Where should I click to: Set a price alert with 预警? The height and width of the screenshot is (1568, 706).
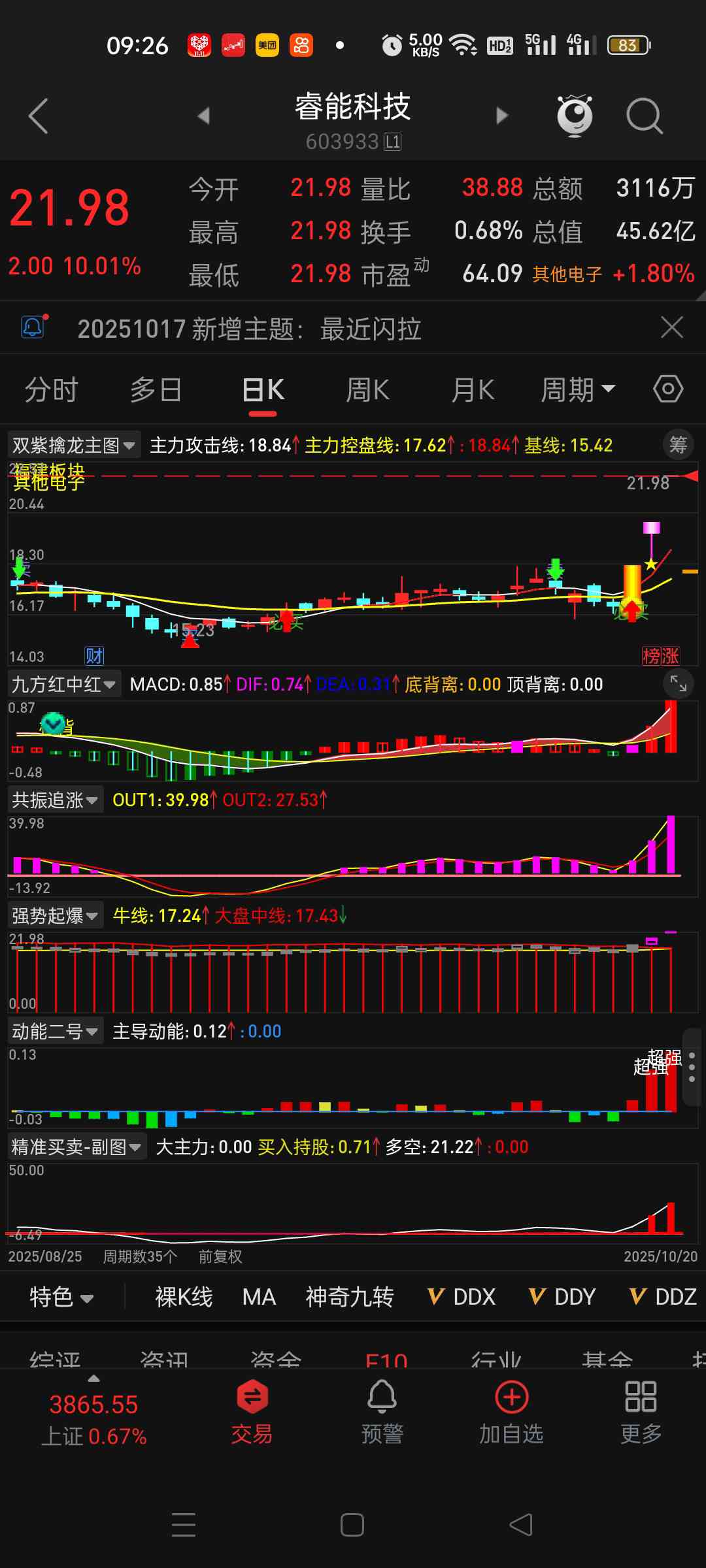pyautogui.click(x=382, y=1411)
